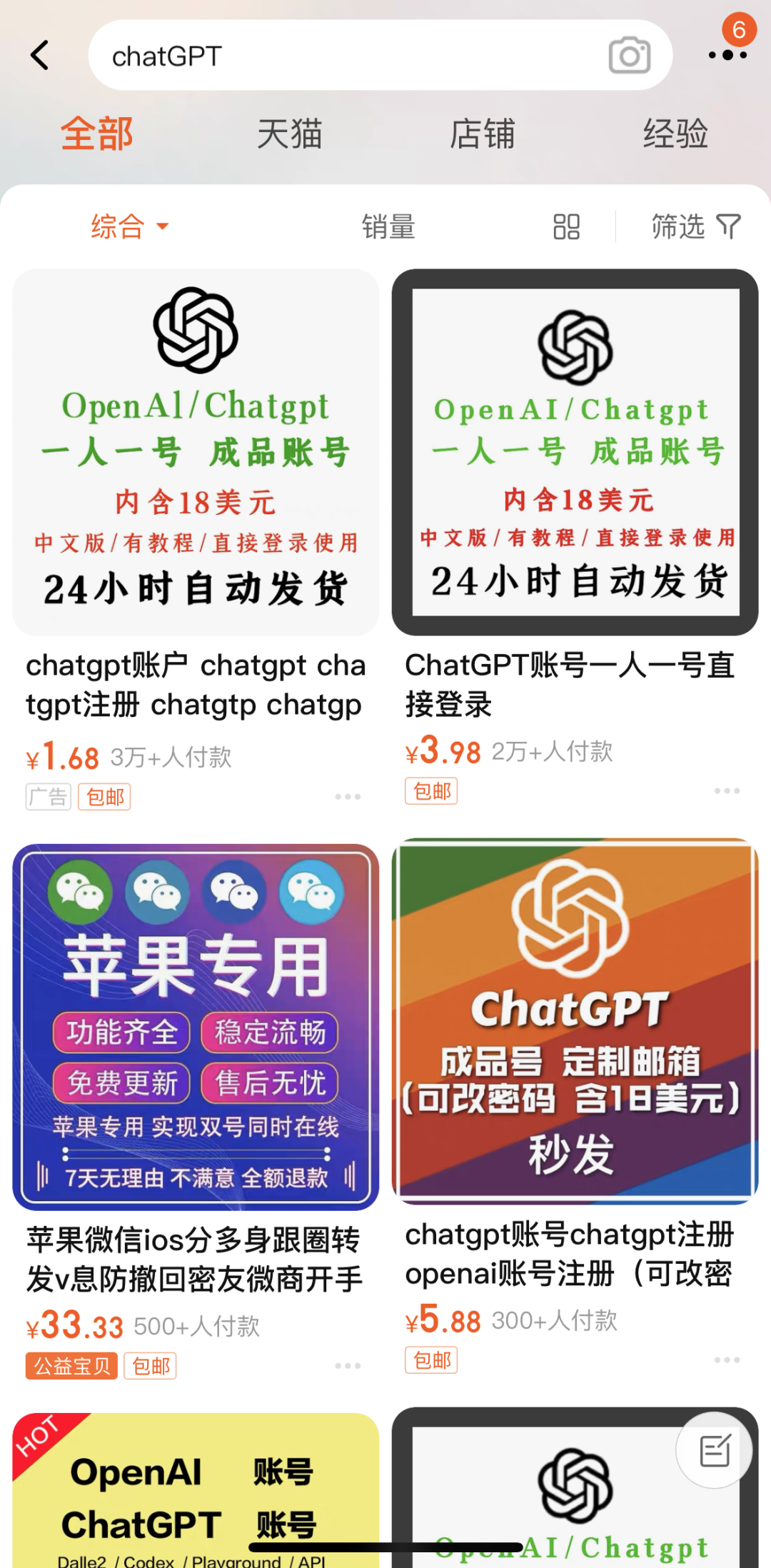Open more options for the ¥1.68 item
771x1568 pixels.
[x=348, y=796]
